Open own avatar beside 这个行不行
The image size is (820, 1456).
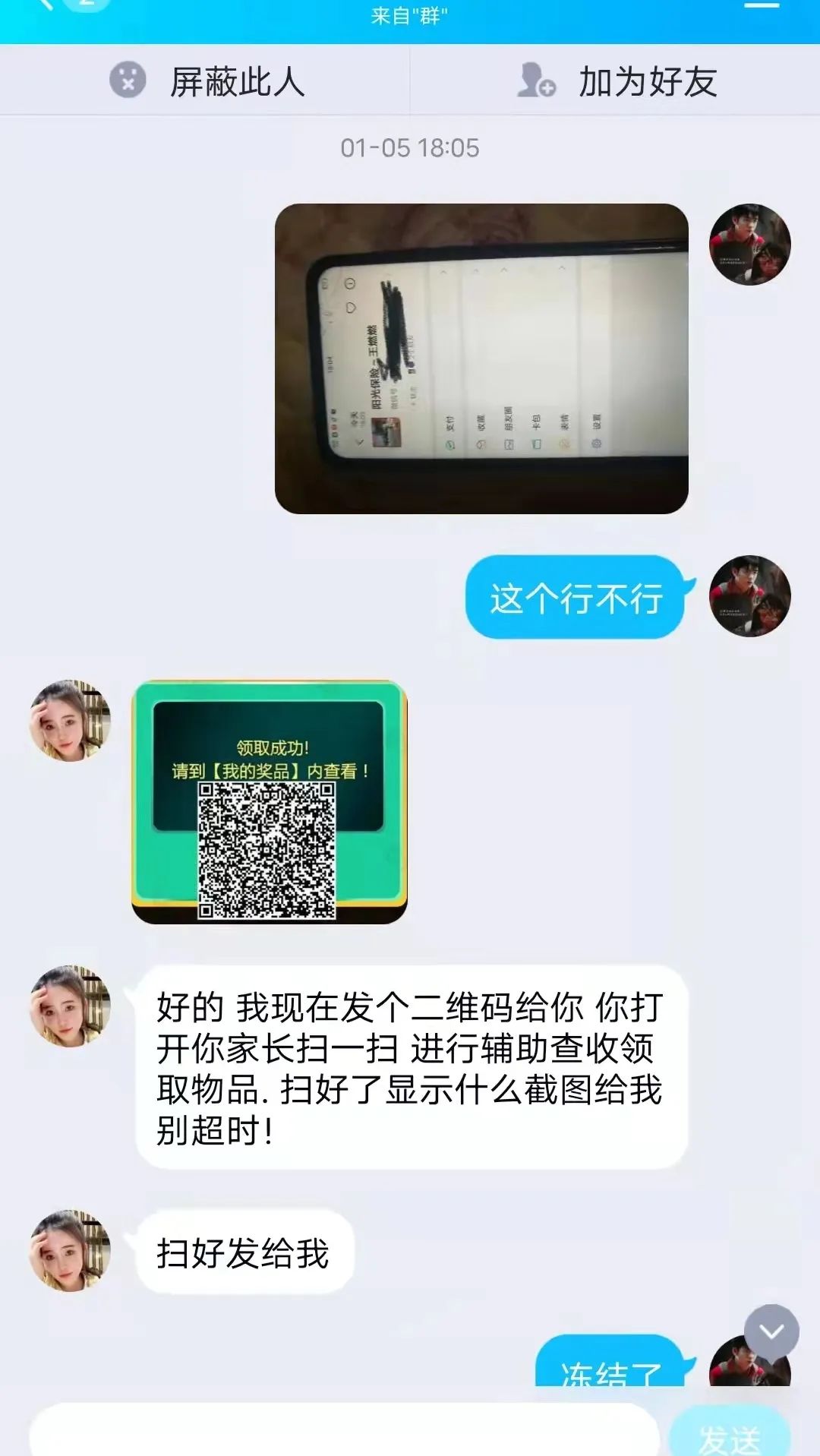pos(749,596)
